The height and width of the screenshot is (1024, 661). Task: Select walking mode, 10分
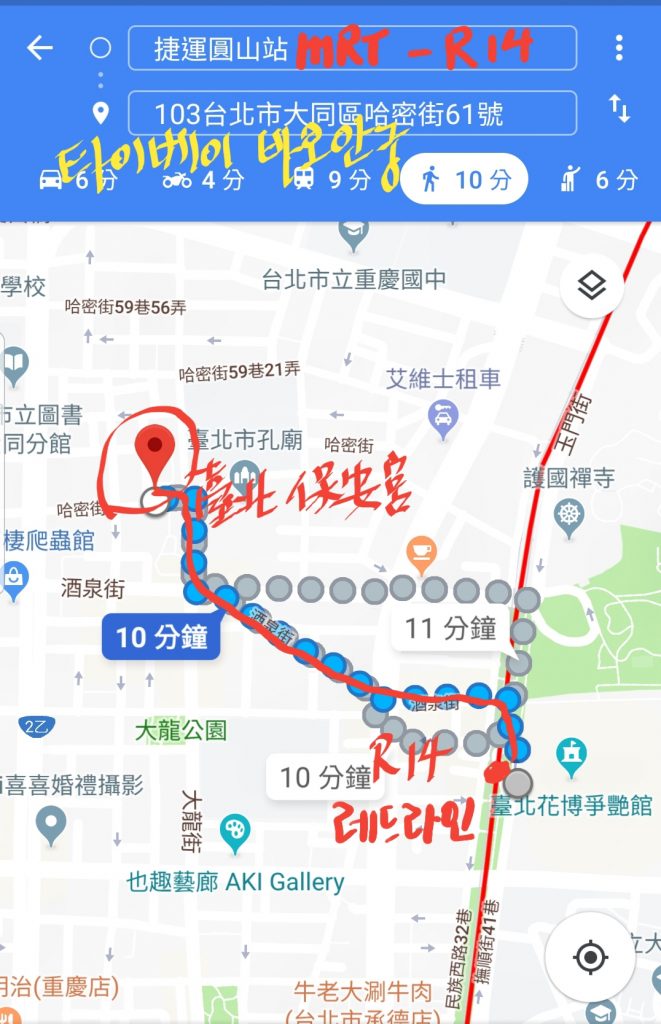click(x=465, y=180)
